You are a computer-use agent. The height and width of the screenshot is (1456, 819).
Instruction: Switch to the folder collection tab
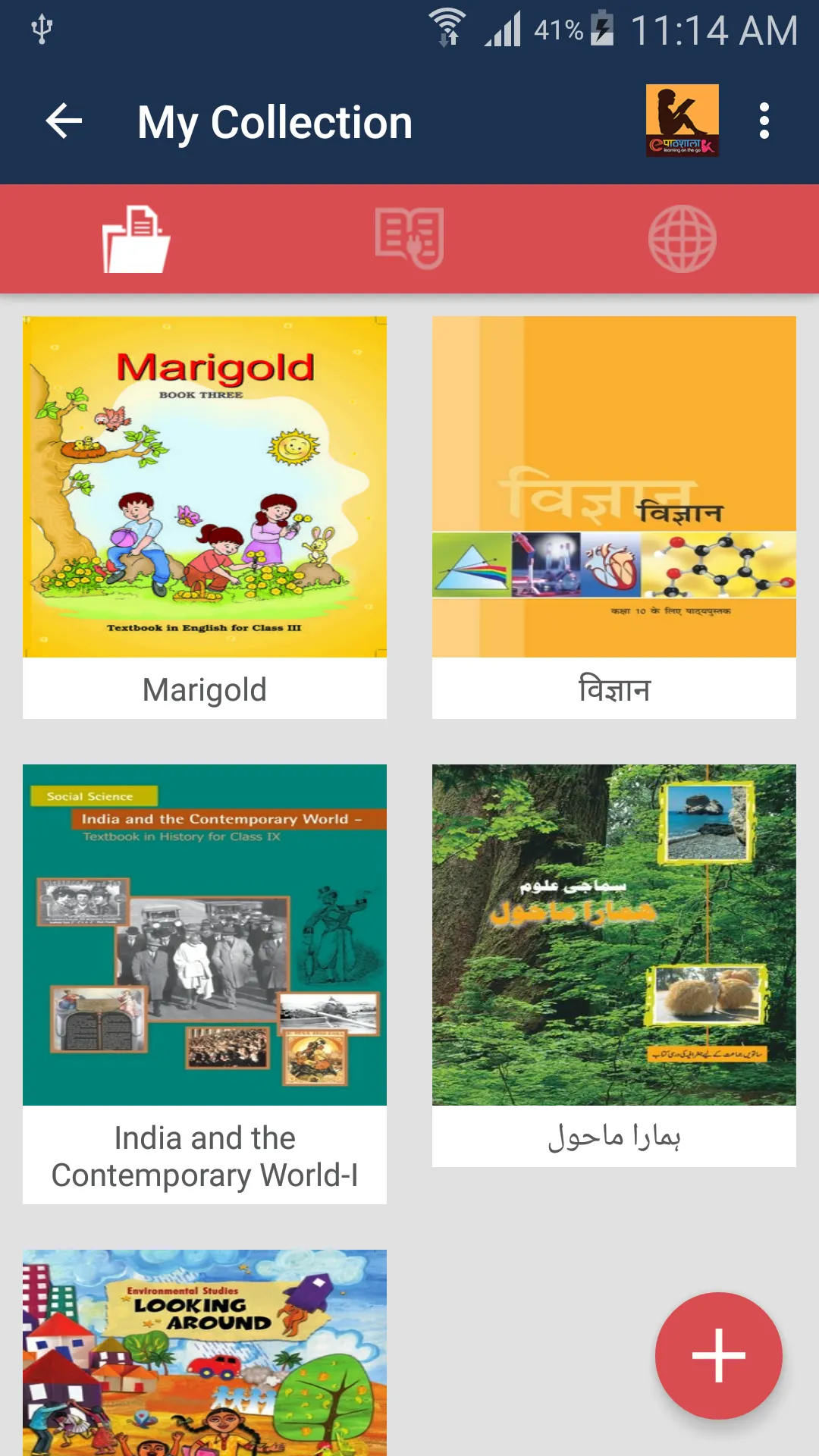coord(136,239)
